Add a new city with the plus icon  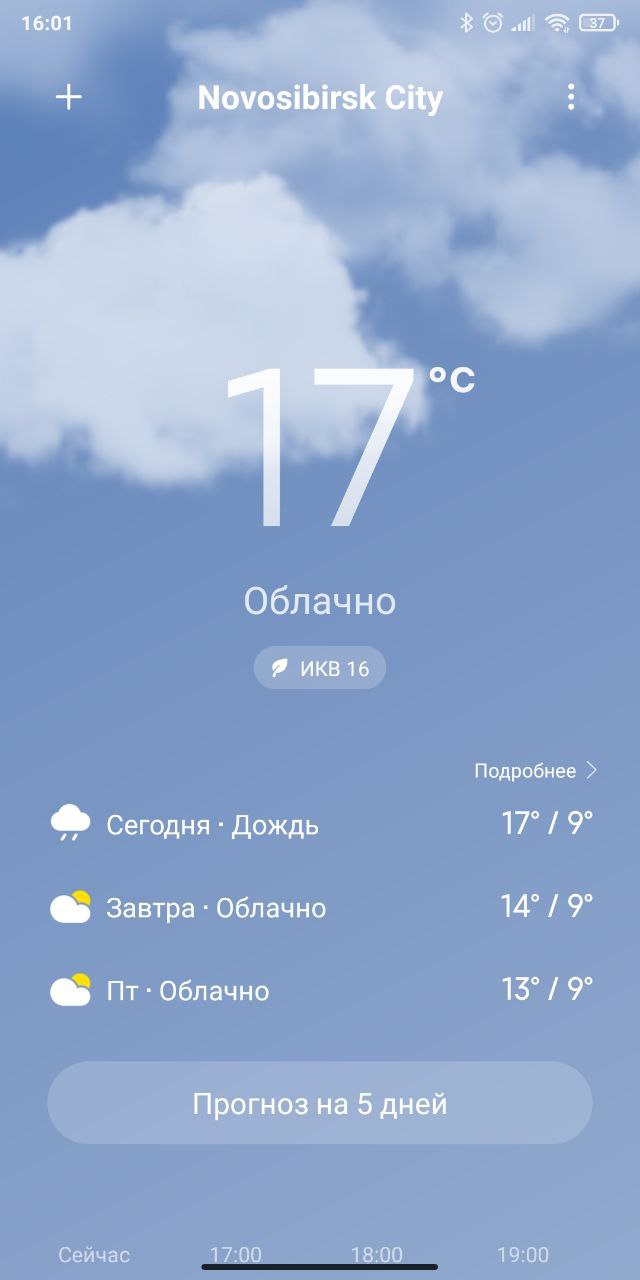pos(68,97)
